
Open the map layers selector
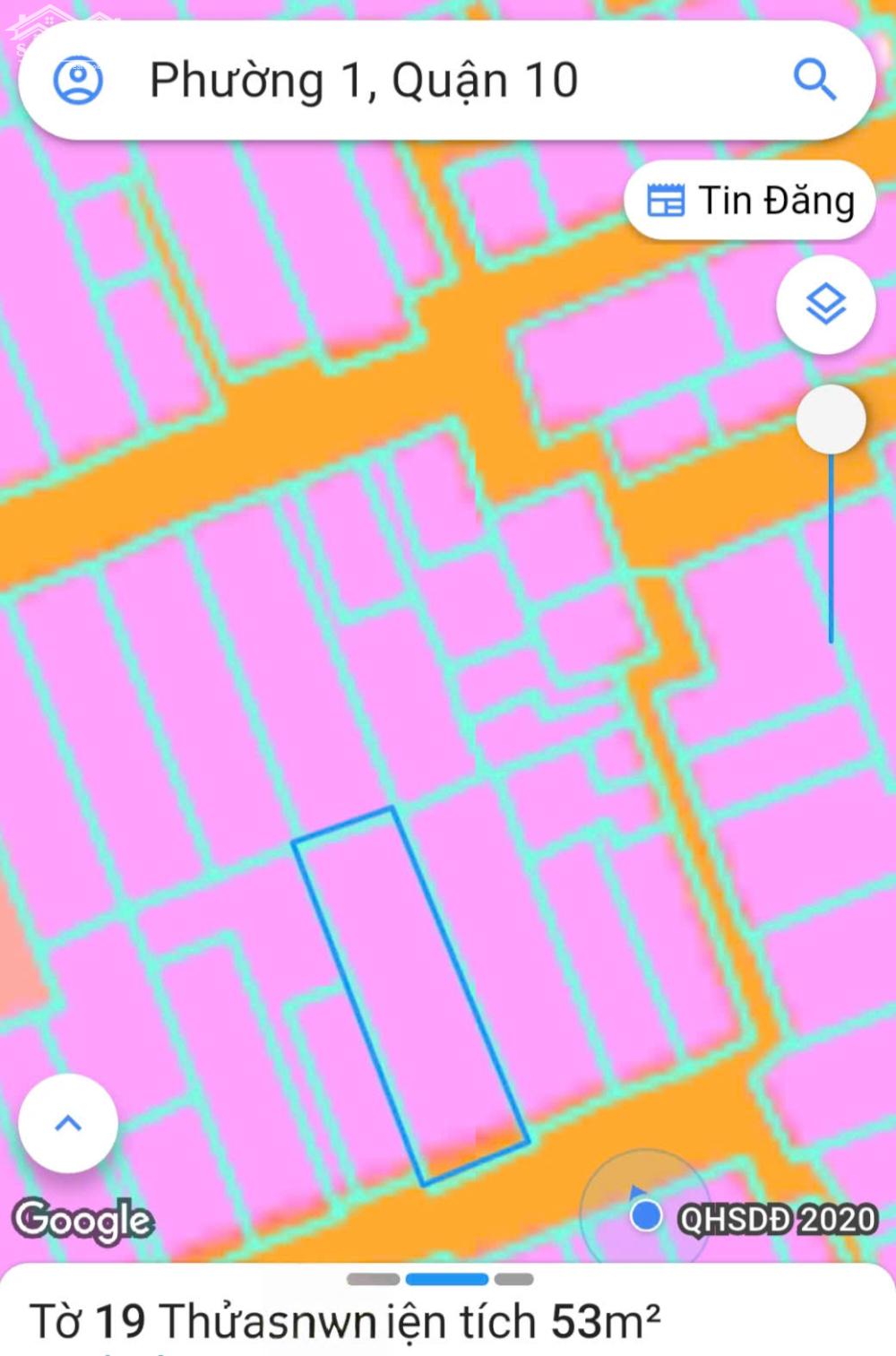(825, 305)
